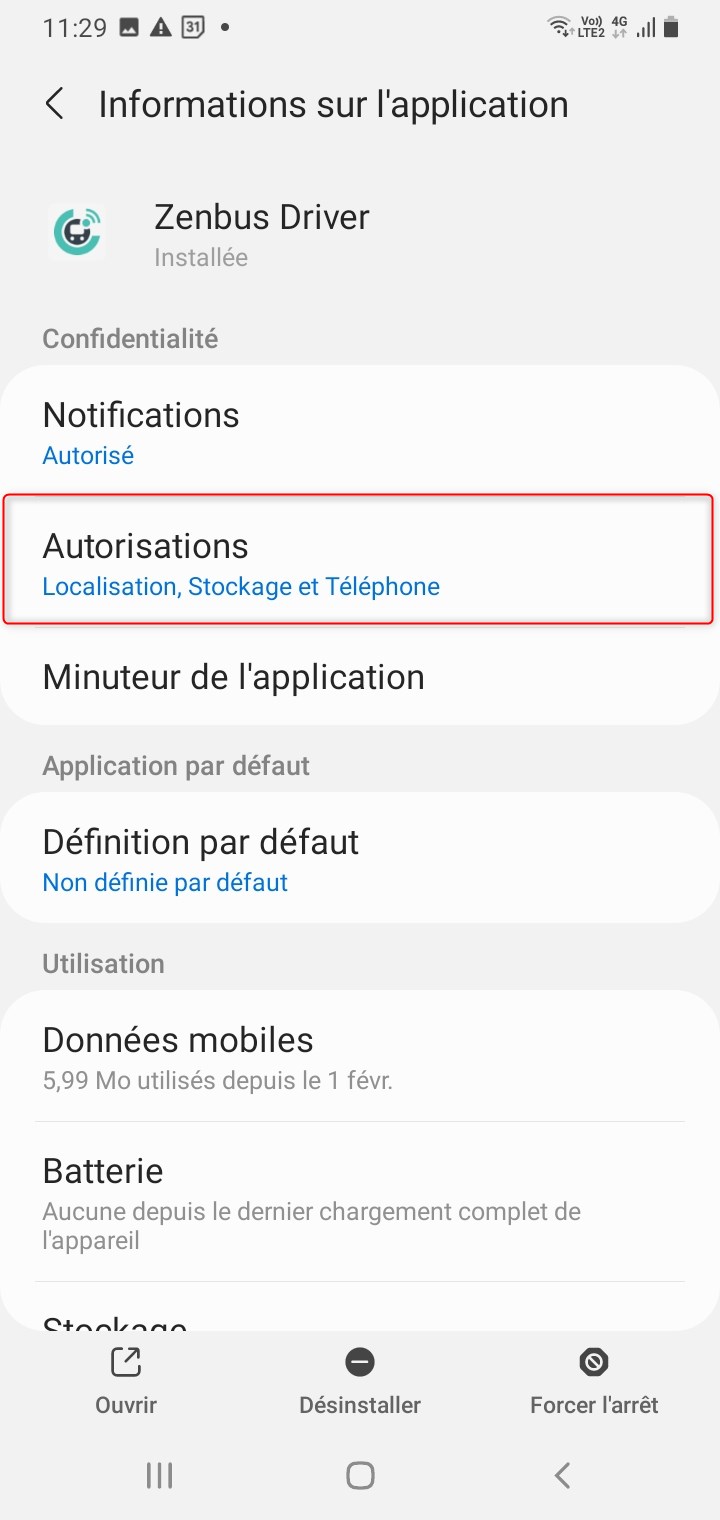Tap the Désinstaller minus icon

pos(359,1362)
